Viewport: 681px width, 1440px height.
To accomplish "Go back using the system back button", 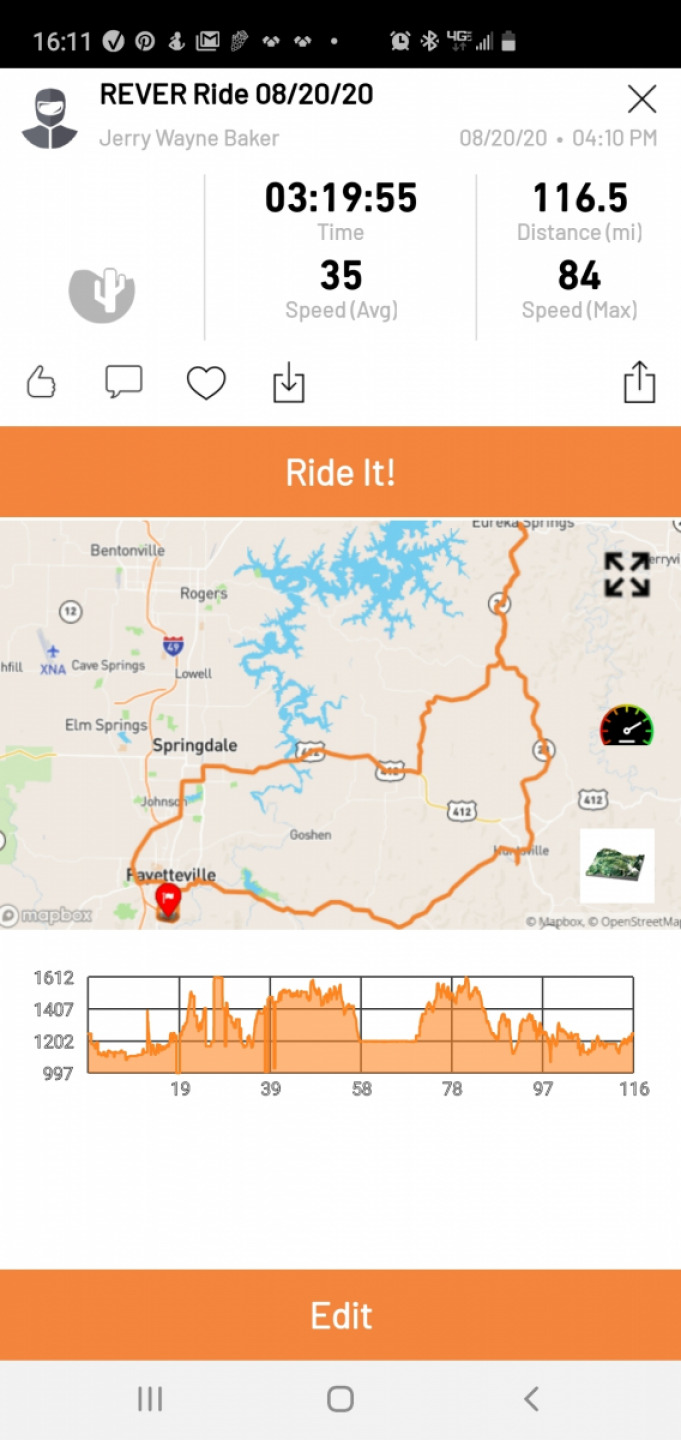I will pos(531,1399).
